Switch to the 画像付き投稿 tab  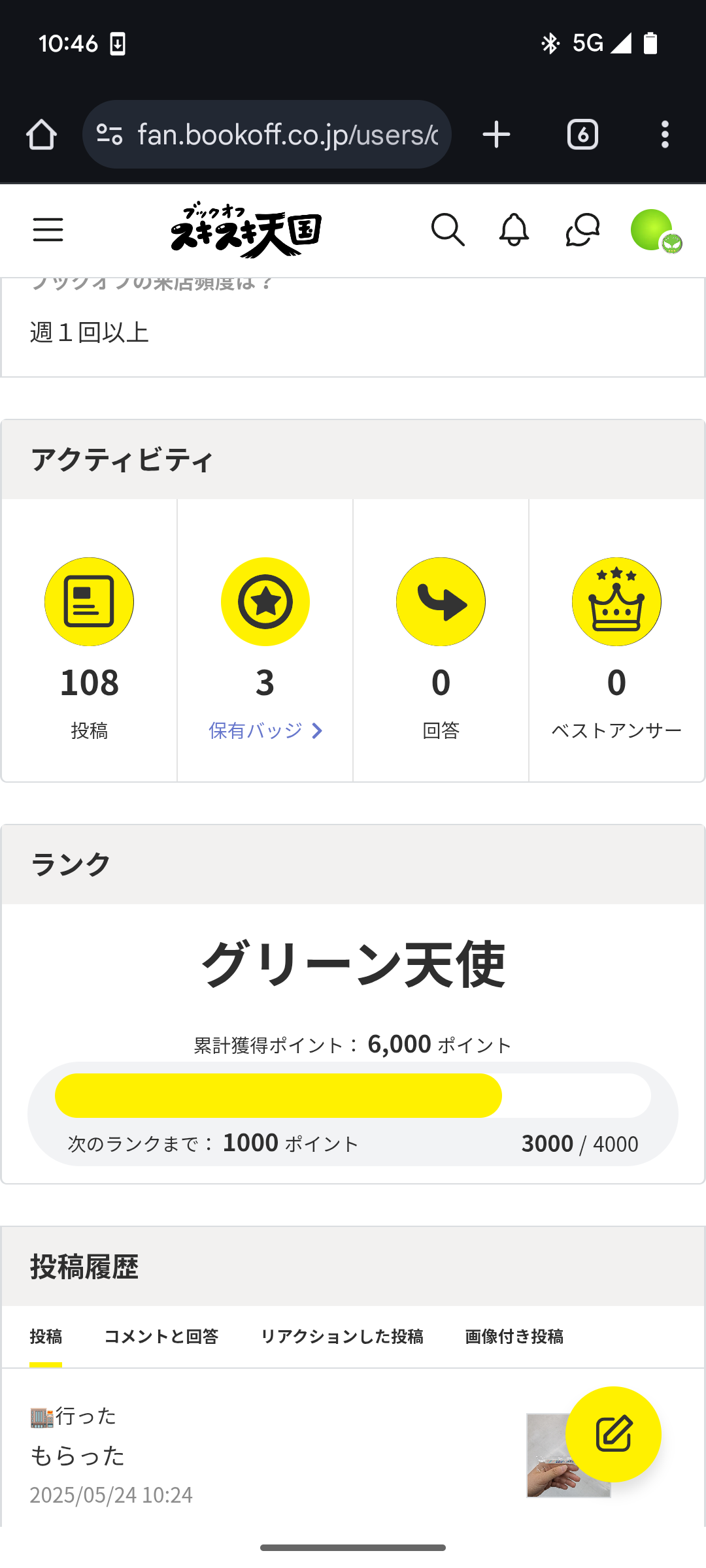pos(514,1337)
